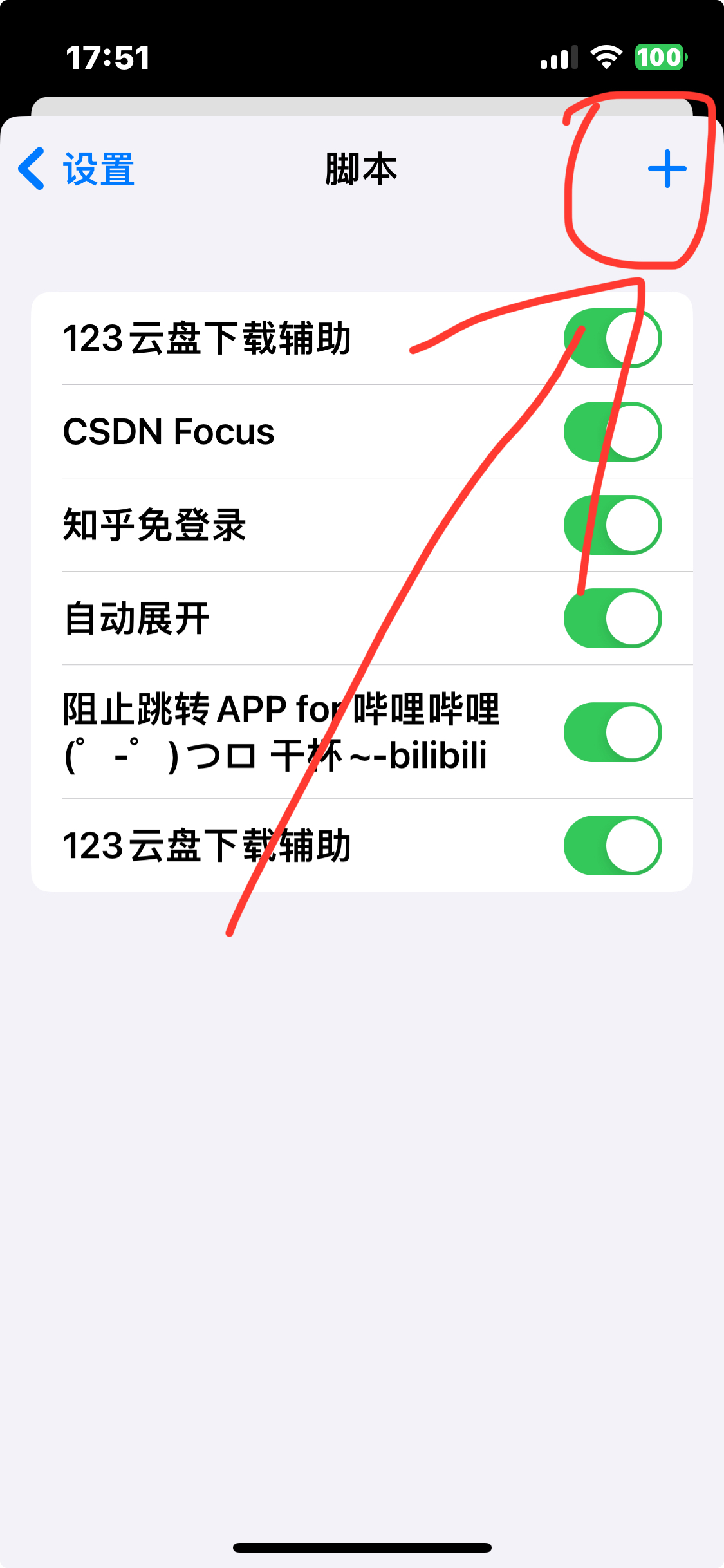Tap the cellular signal bars icon

click(557, 59)
